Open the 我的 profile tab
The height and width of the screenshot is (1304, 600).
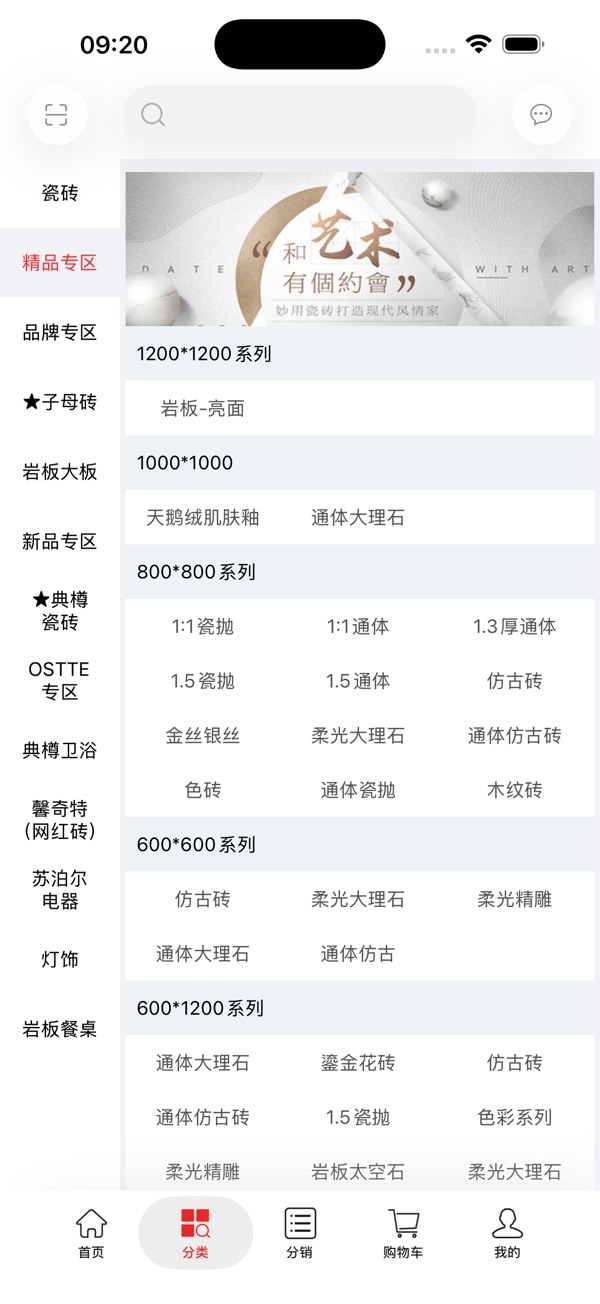click(x=507, y=1233)
